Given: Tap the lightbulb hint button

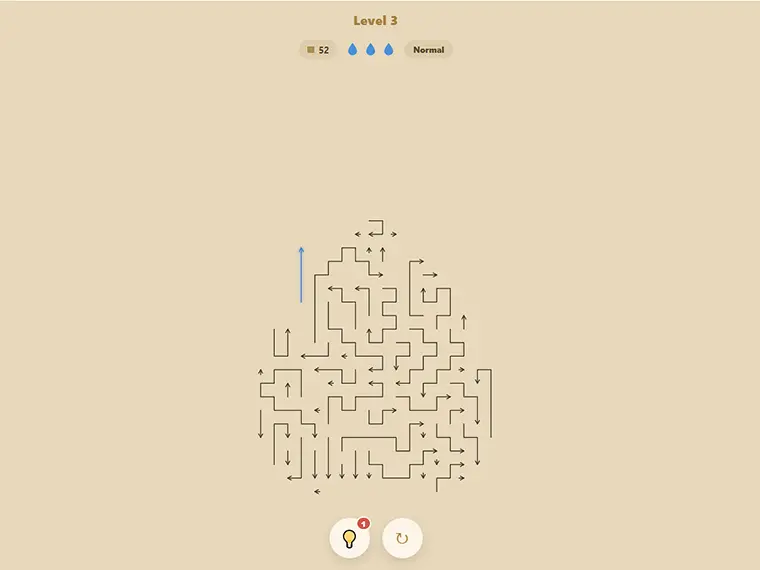Looking at the screenshot, I should (349, 538).
